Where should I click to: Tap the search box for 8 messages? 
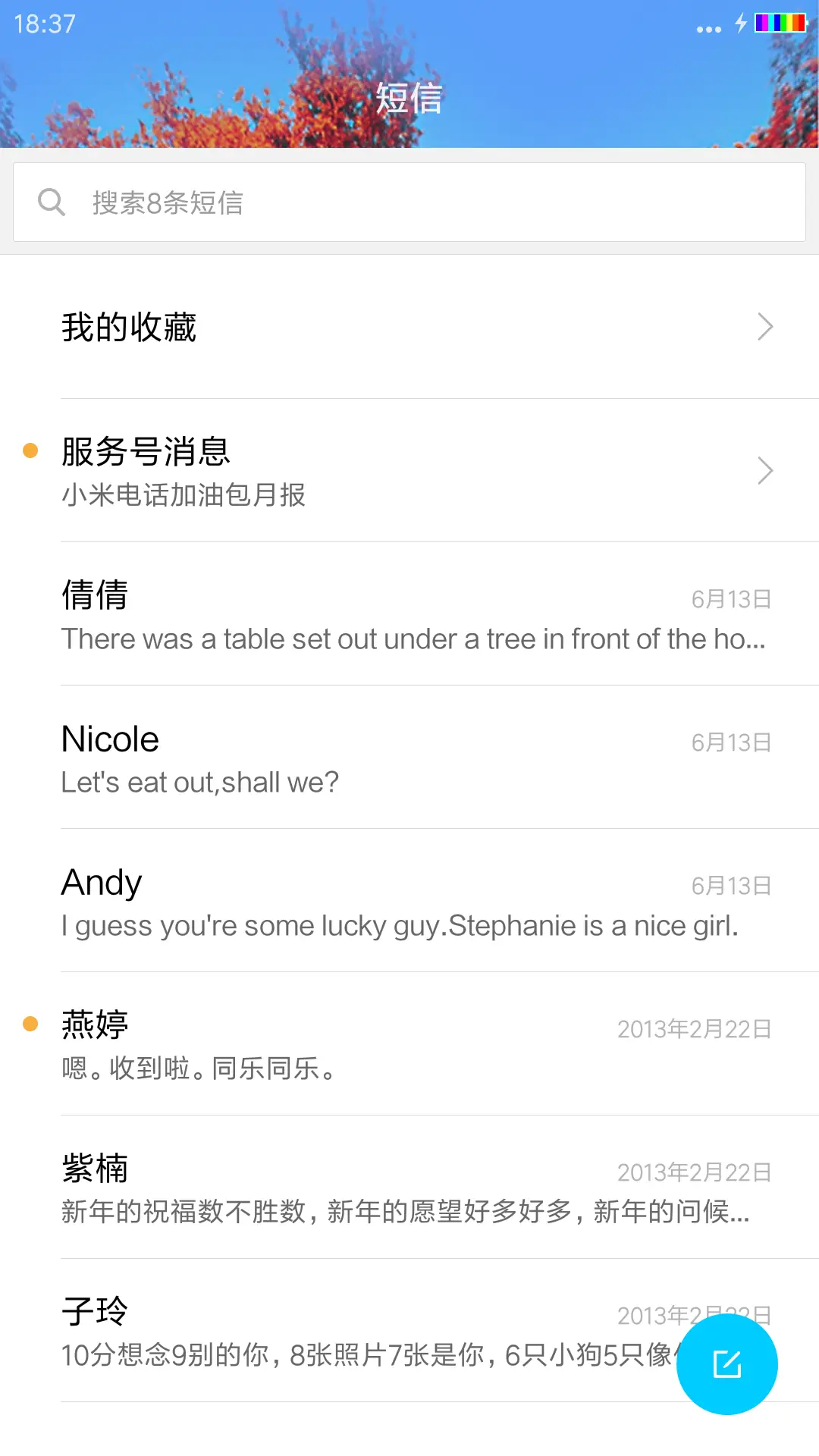pyautogui.click(x=409, y=202)
